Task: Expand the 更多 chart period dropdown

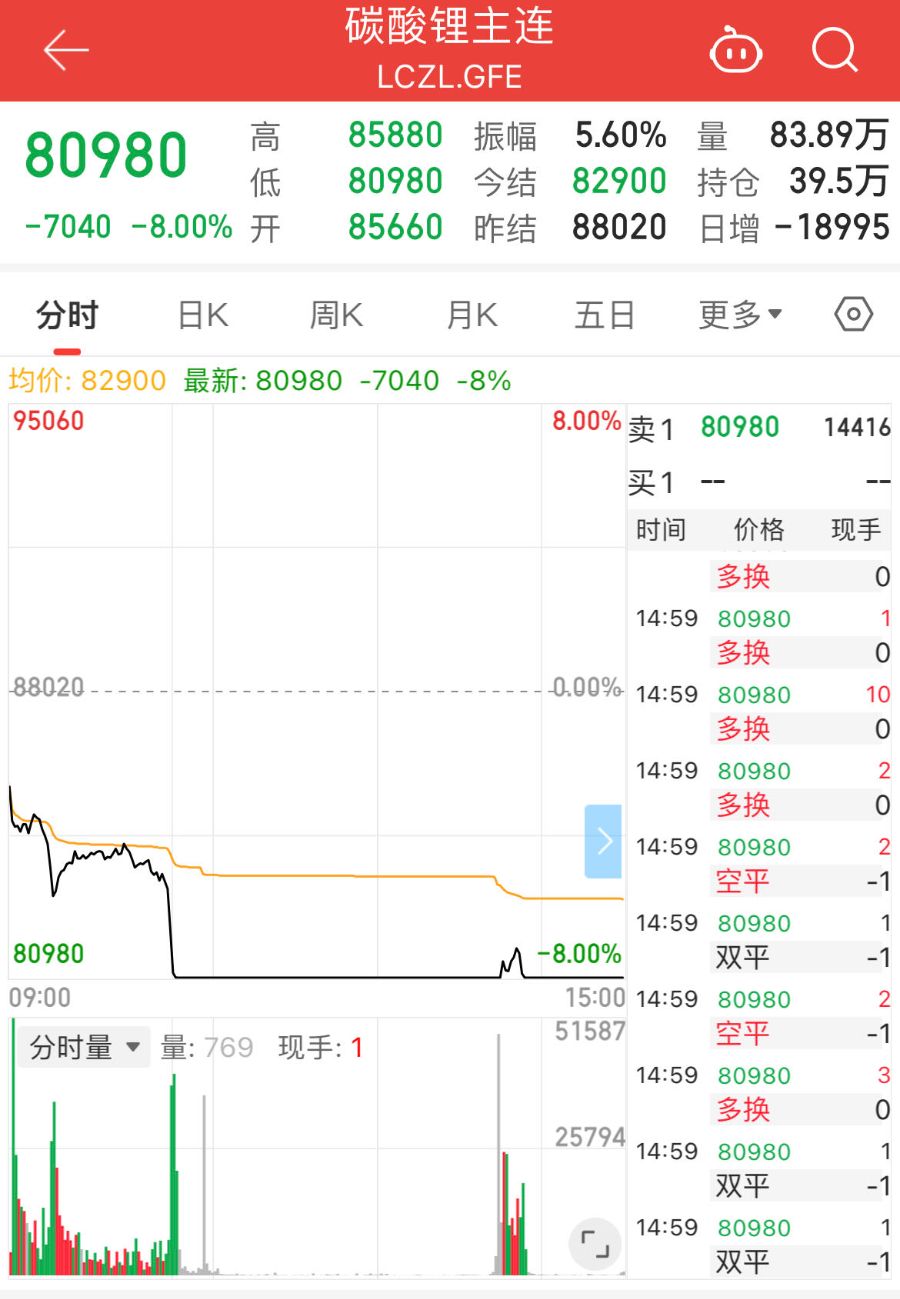Action: click(x=740, y=316)
